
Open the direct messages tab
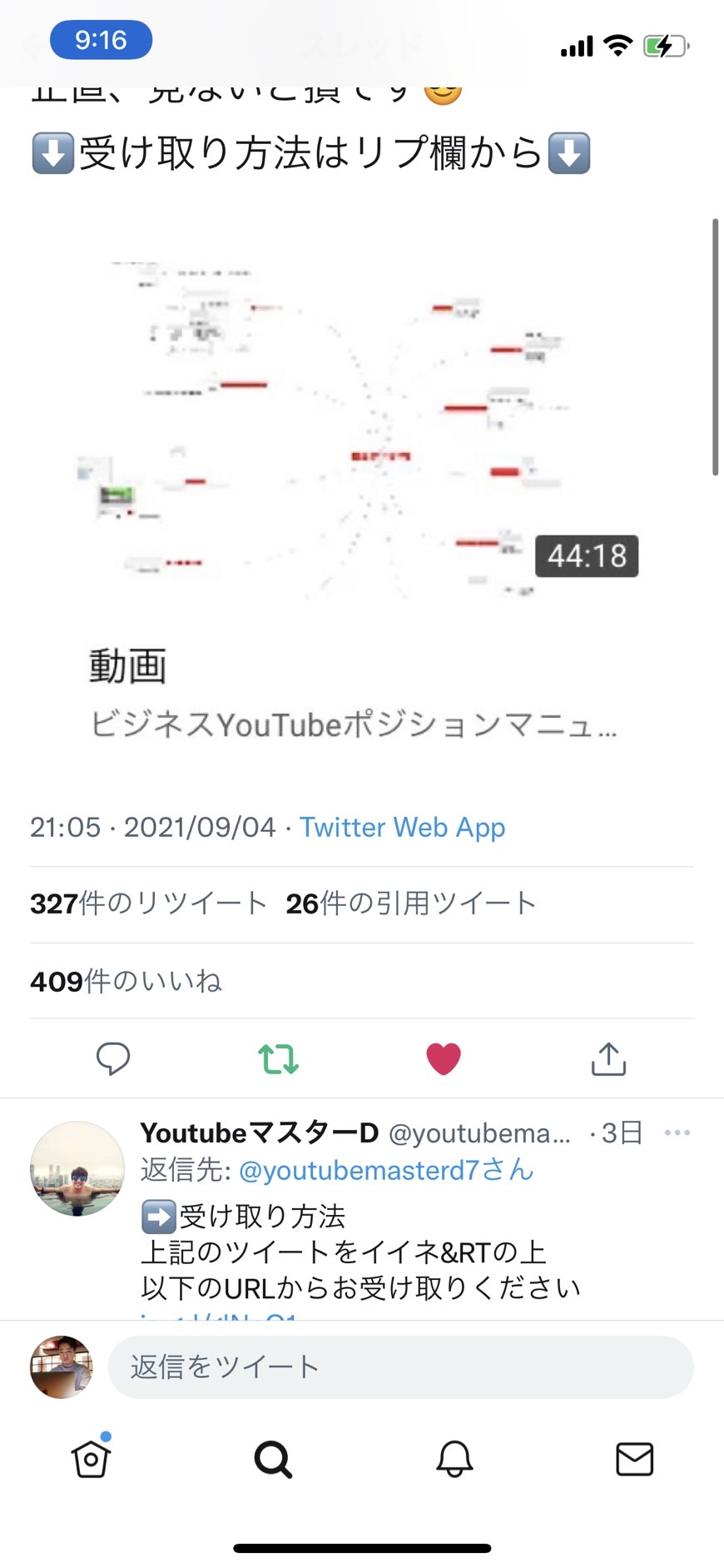pos(635,1459)
